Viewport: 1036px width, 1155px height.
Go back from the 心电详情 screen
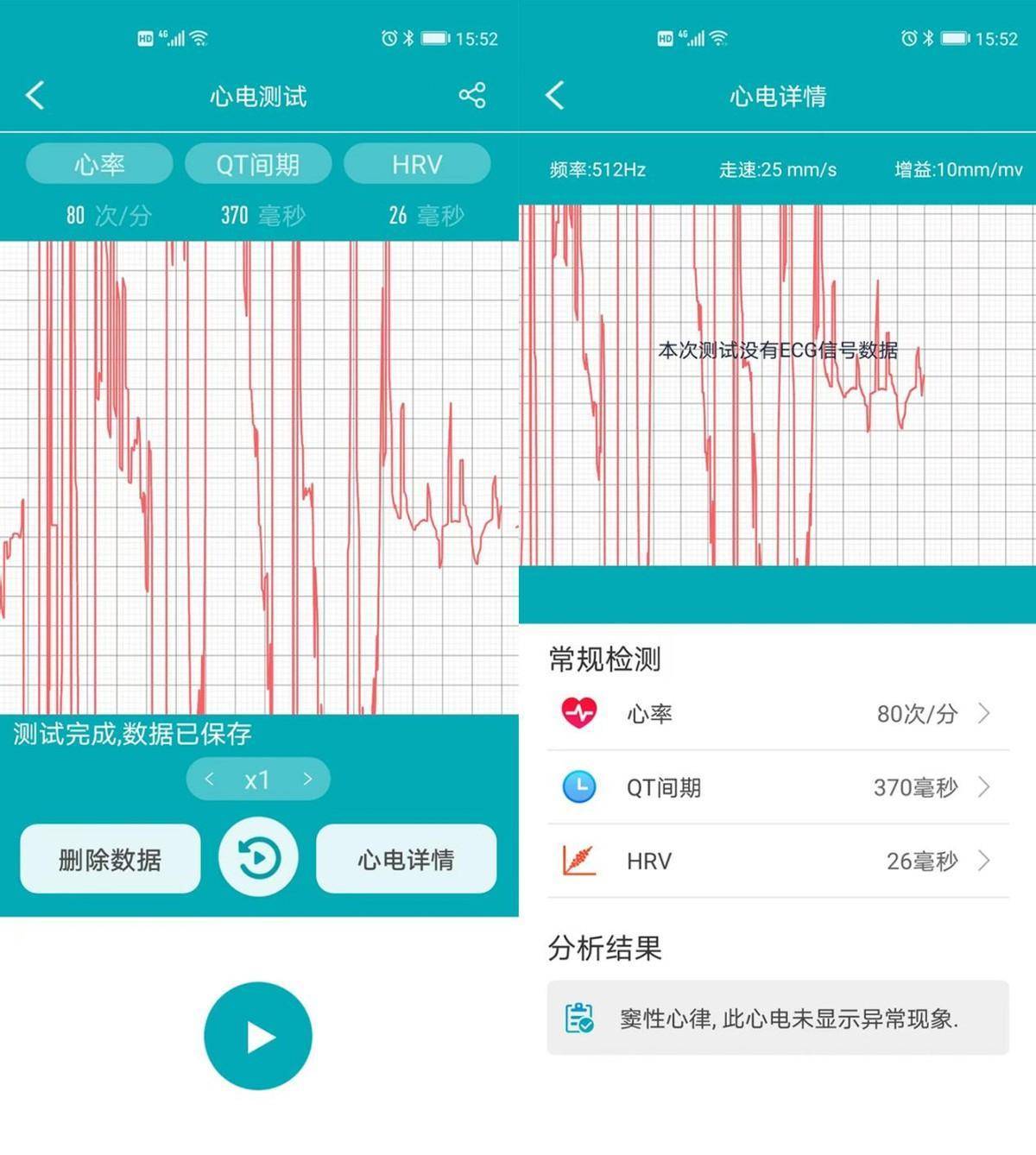tap(555, 95)
